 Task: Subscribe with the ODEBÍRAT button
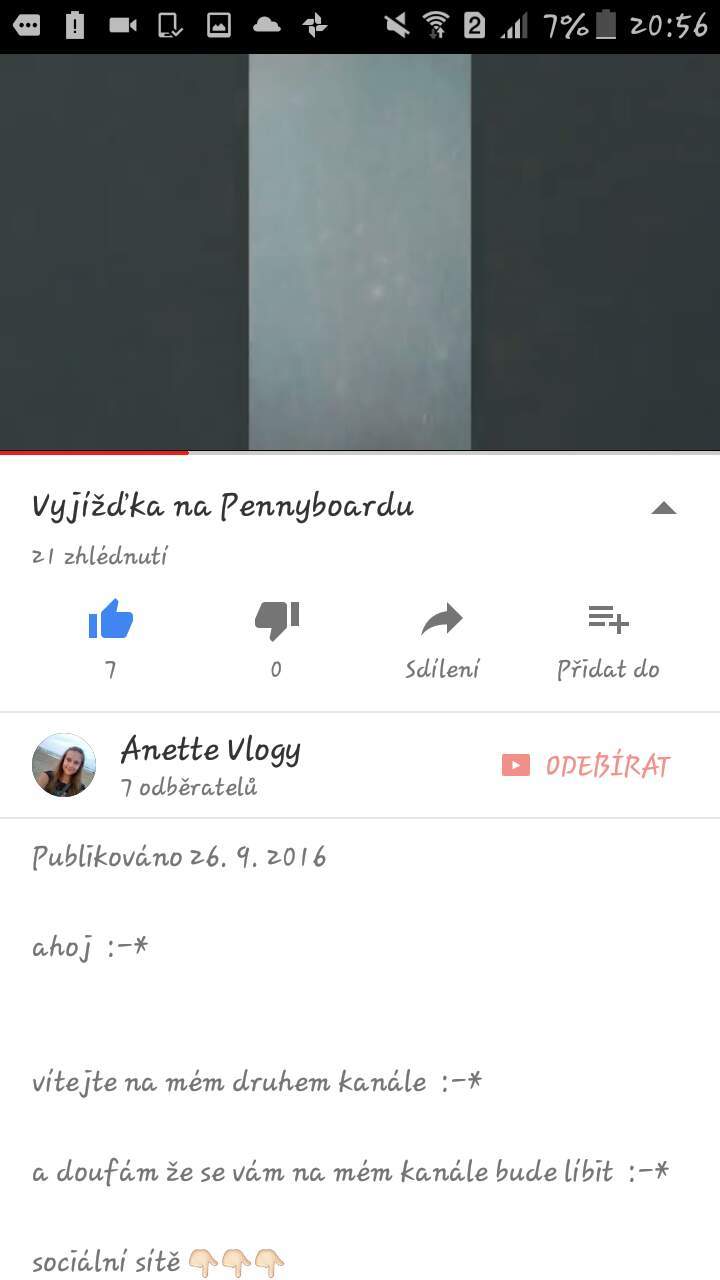point(586,766)
